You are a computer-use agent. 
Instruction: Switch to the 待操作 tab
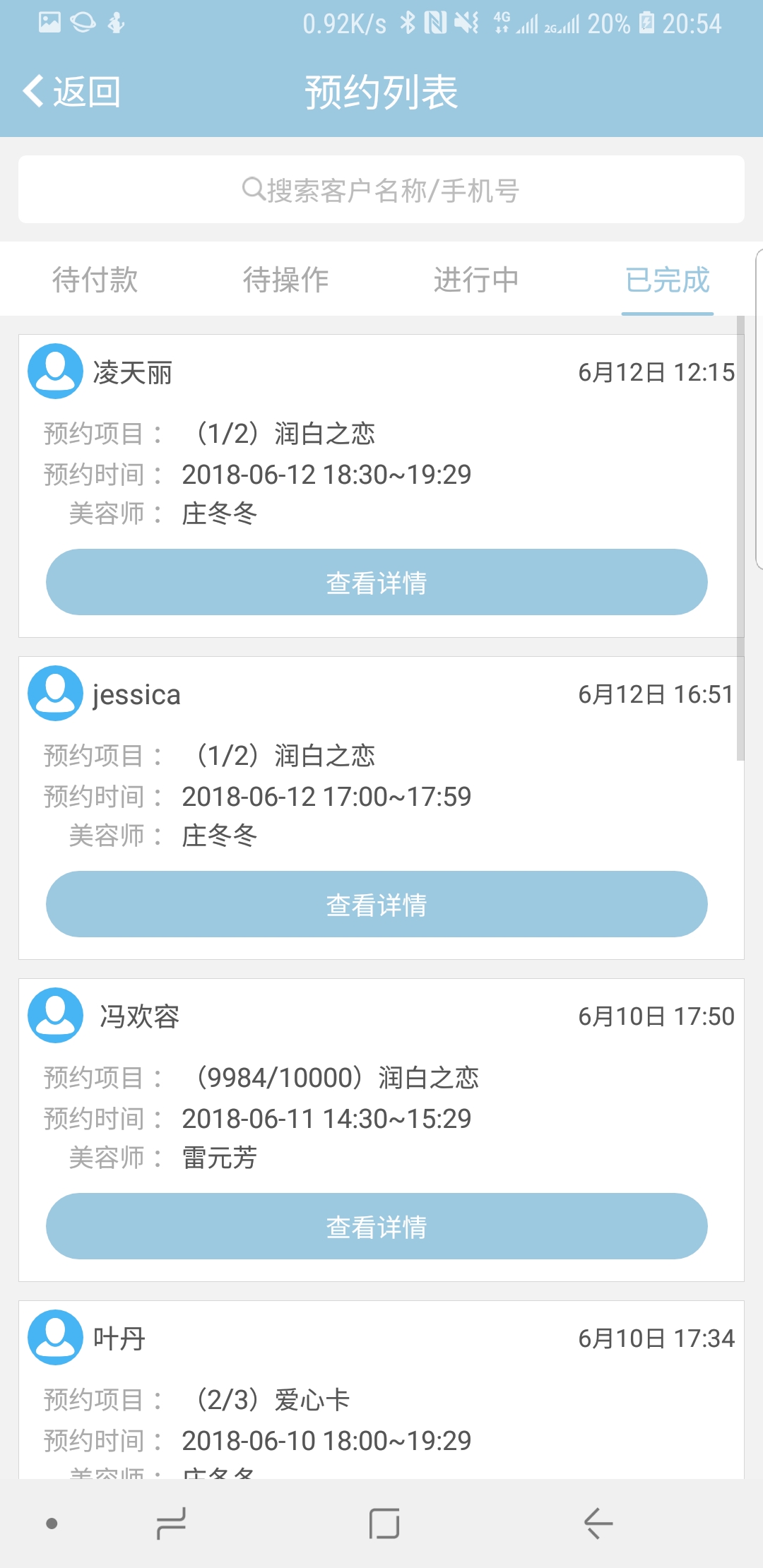pos(286,280)
